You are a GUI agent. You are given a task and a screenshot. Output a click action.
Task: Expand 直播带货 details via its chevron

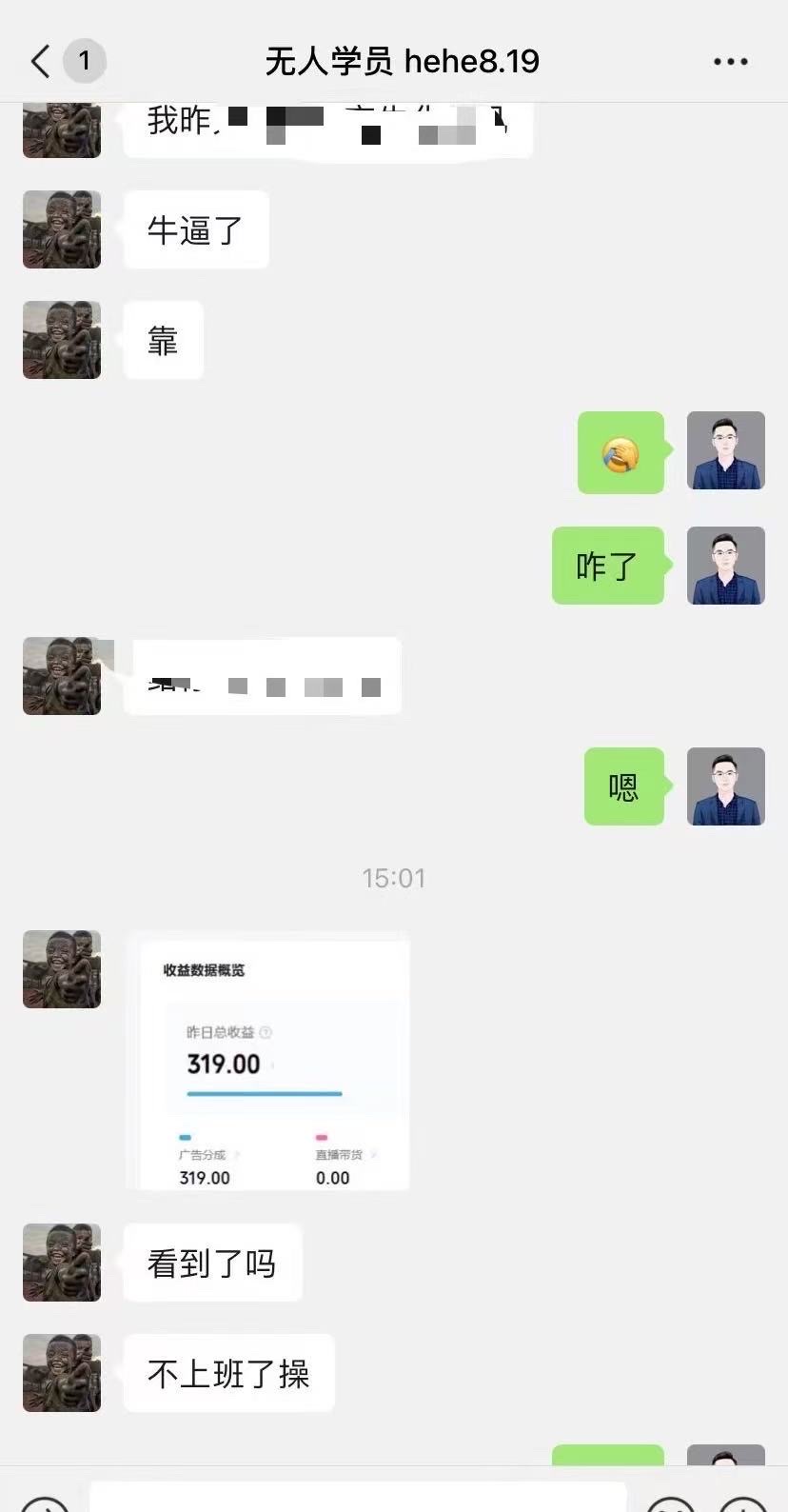(x=374, y=1153)
